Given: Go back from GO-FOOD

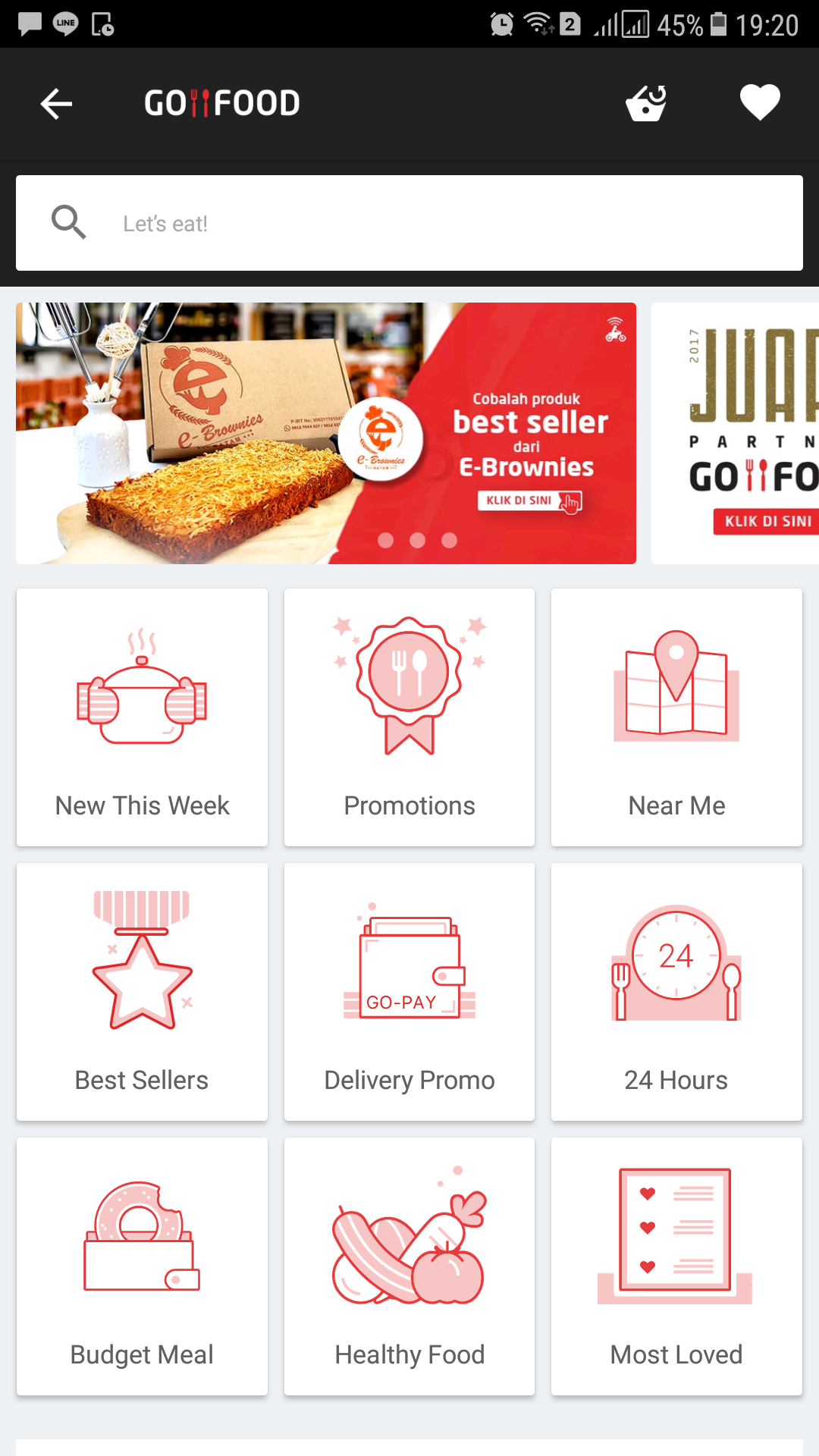Looking at the screenshot, I should tap(56, 104).
